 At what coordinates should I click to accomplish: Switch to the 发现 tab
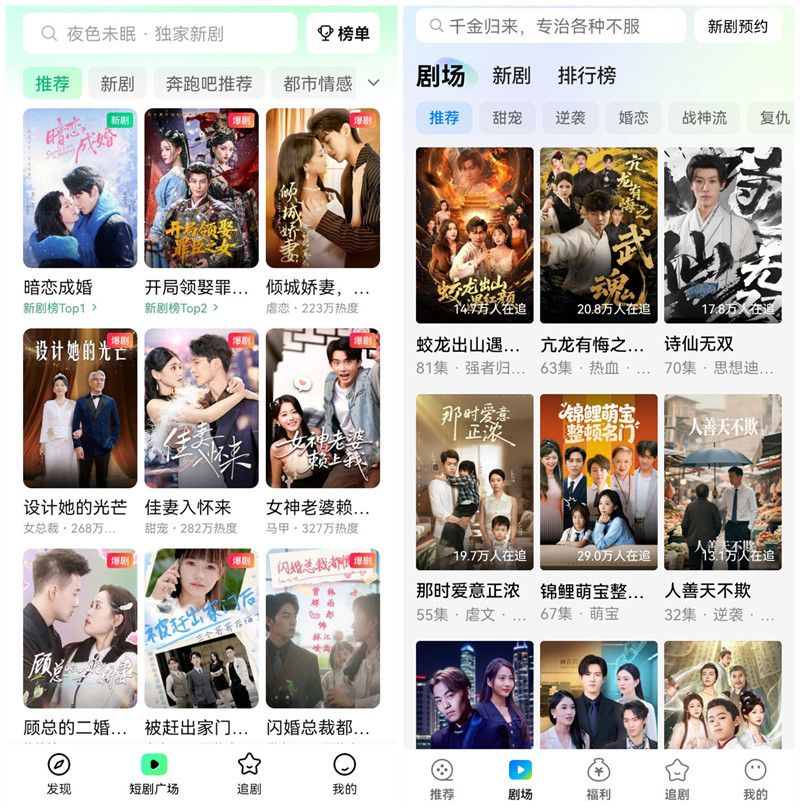click(59, 774)
